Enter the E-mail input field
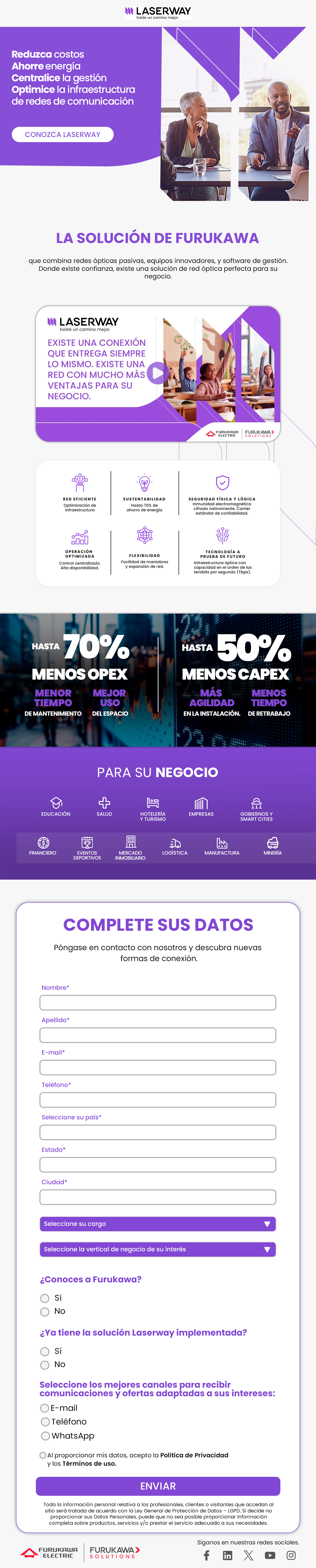 point(158,1067)
